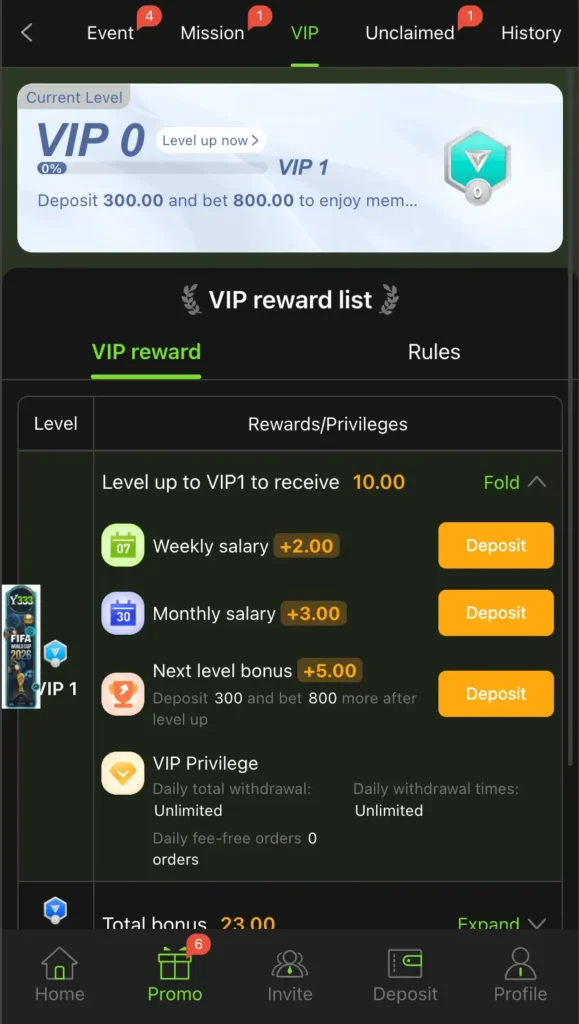Select the Unclaimed tab
The image size is (579, 1024).
(x=409, y=33)
